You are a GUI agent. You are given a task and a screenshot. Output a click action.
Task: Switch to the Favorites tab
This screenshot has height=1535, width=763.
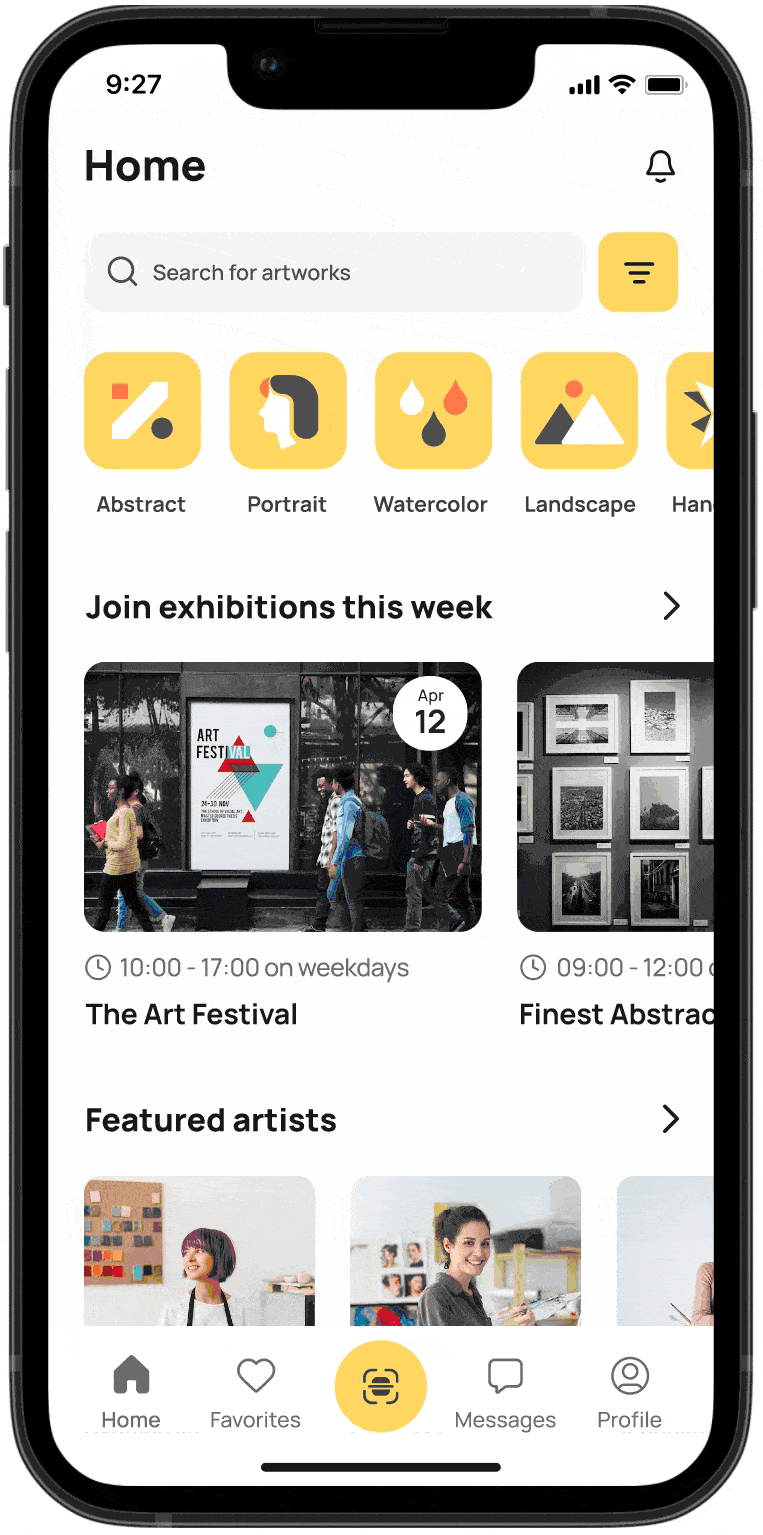coord(255,1393)
